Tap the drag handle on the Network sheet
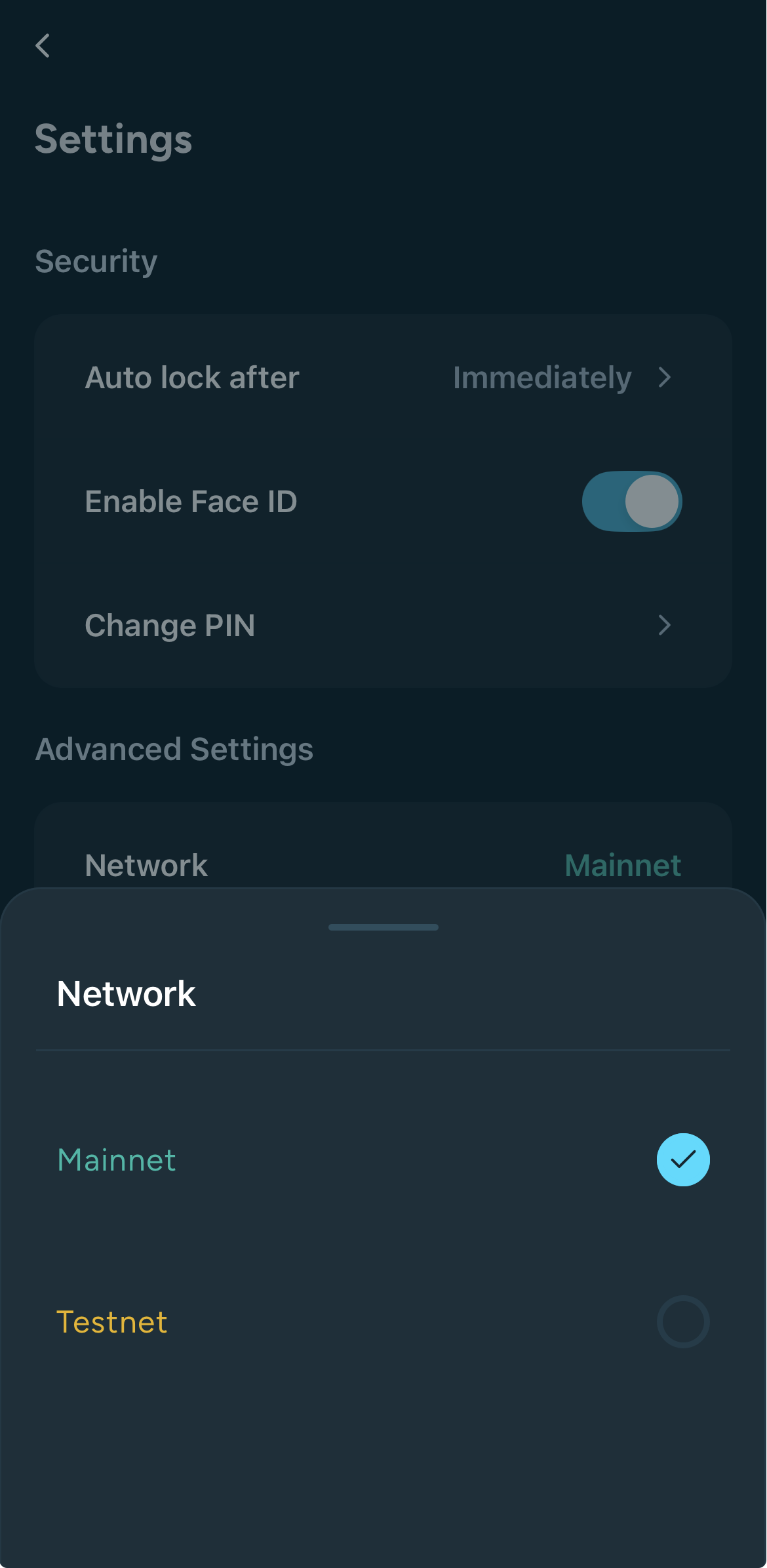The width and height of the screenshot is (767, 1568). coord(383,927)
